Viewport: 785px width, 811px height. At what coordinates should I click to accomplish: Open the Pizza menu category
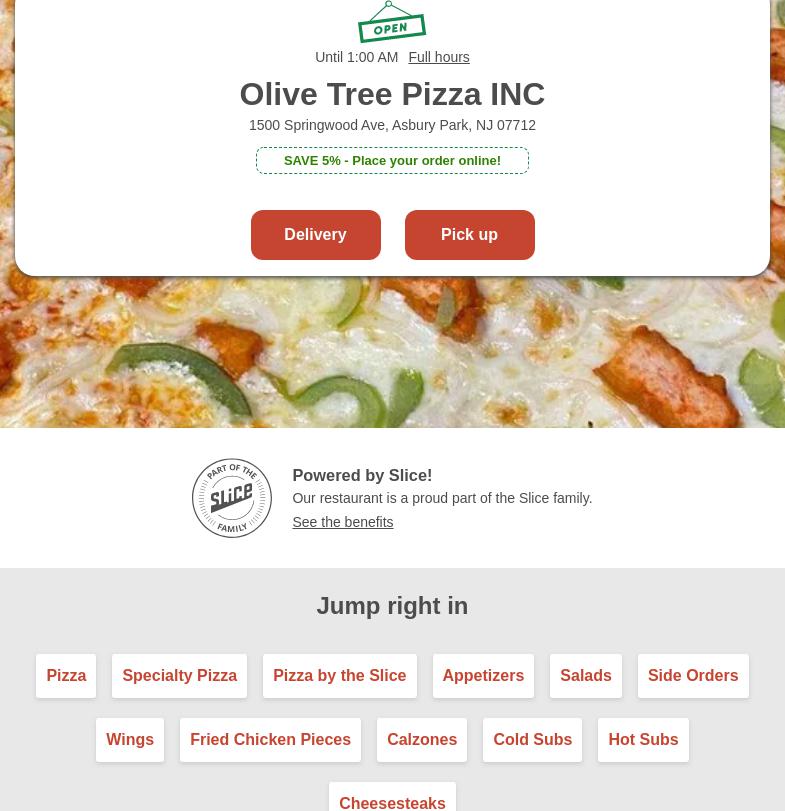pyautogui.click(x=65, y=675)
